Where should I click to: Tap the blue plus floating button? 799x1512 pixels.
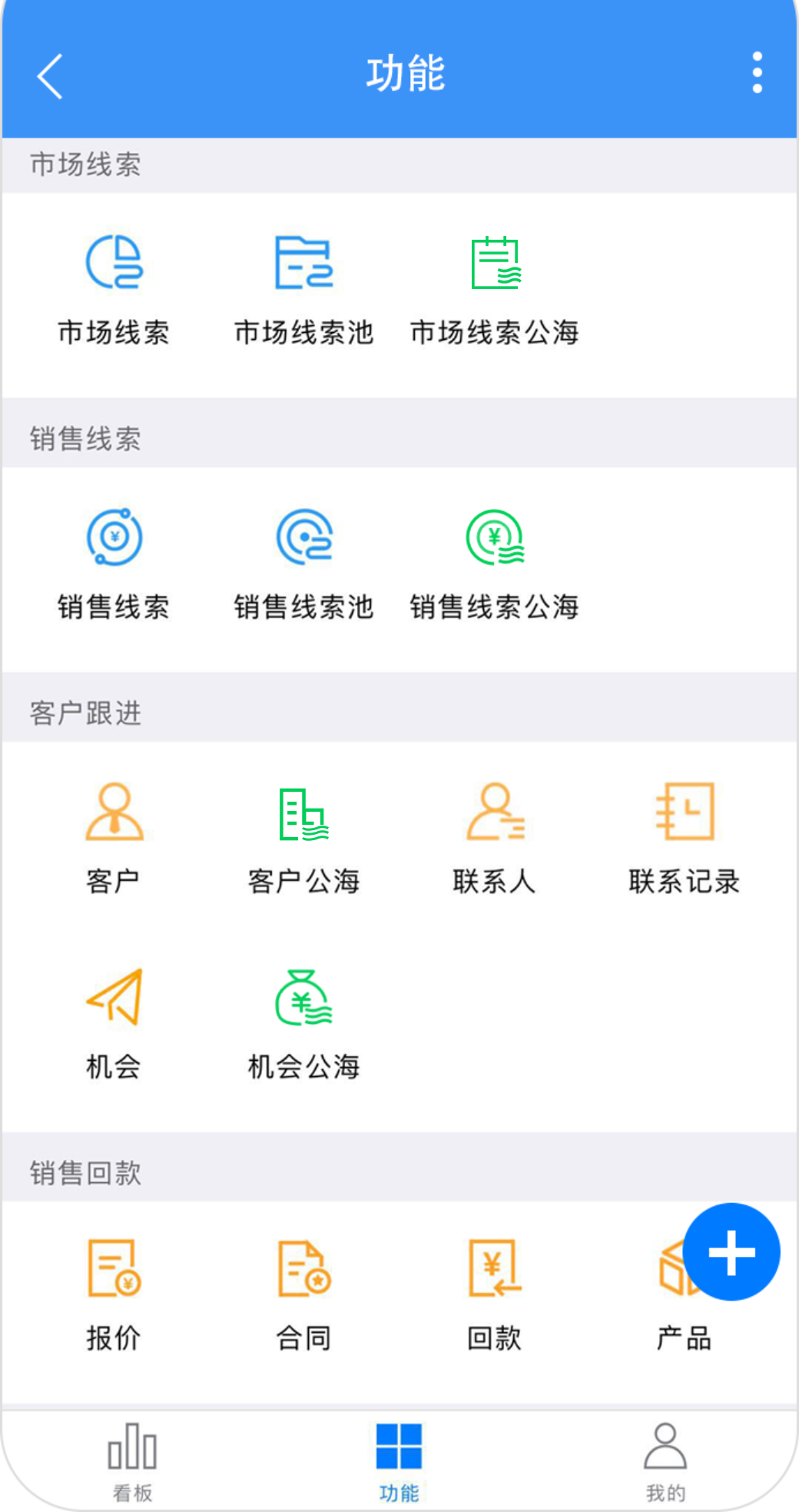(731, 1251)
